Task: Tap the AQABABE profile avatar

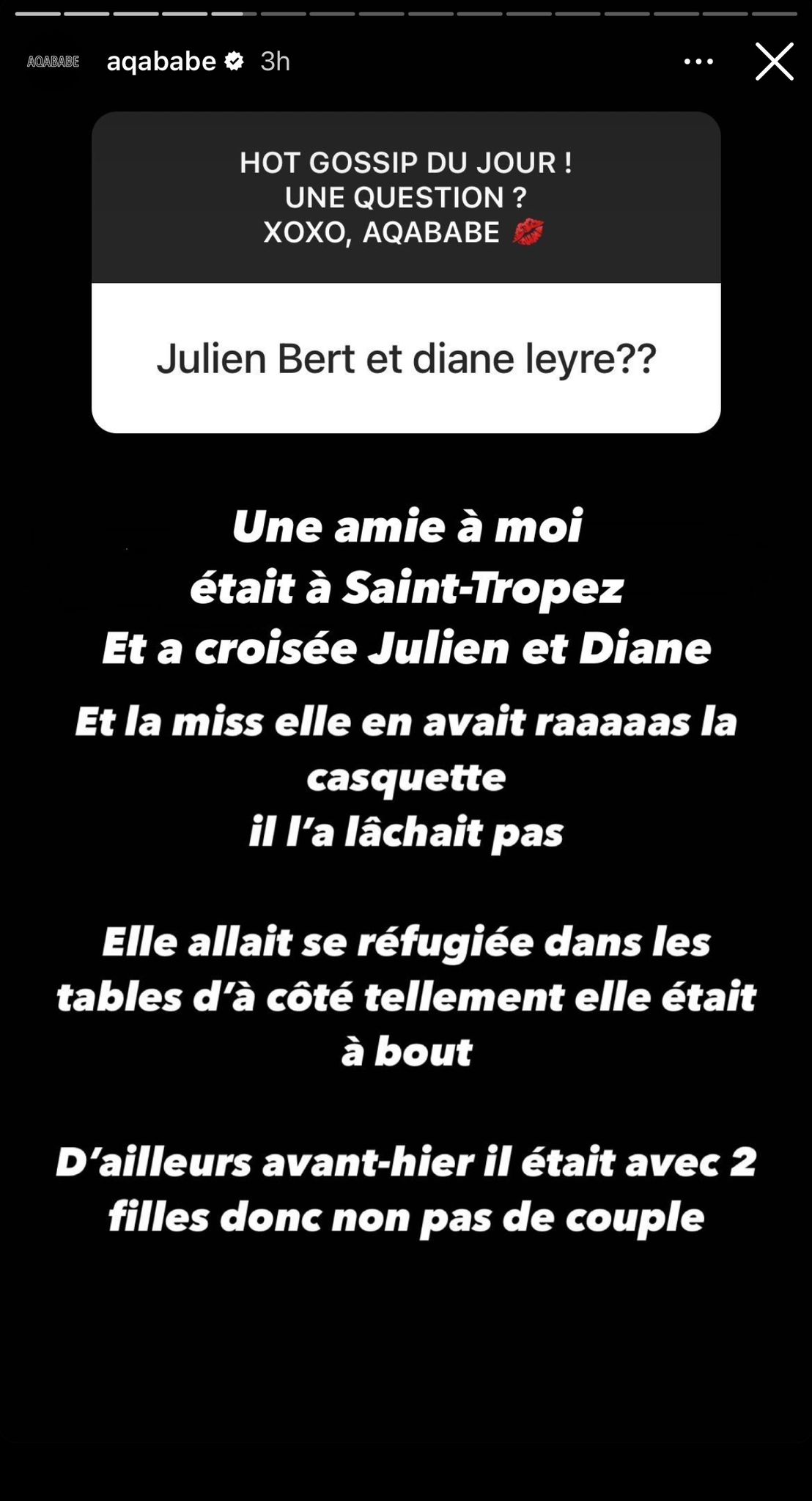Action: (x=53, y=62)
